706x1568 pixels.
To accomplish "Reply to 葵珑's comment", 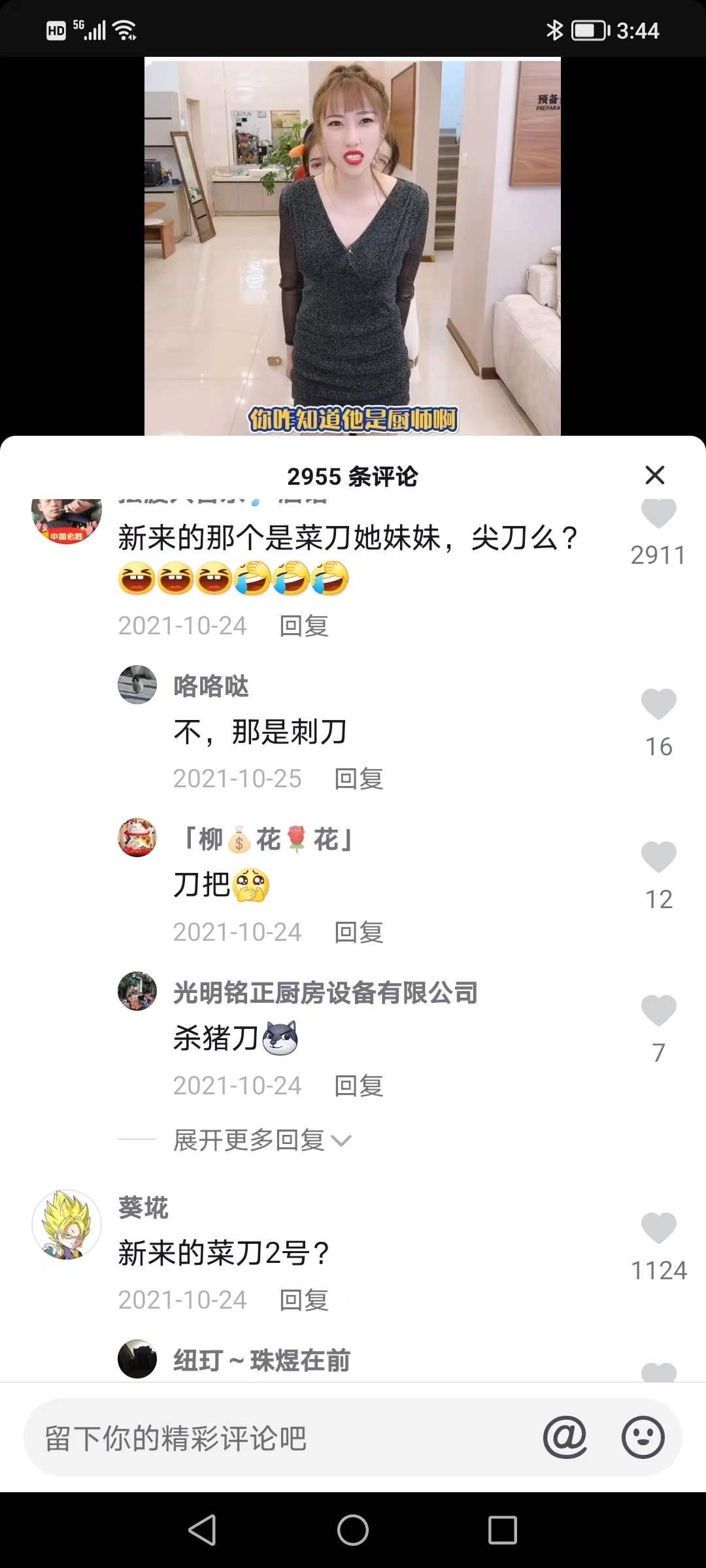I will point(303,1300).
